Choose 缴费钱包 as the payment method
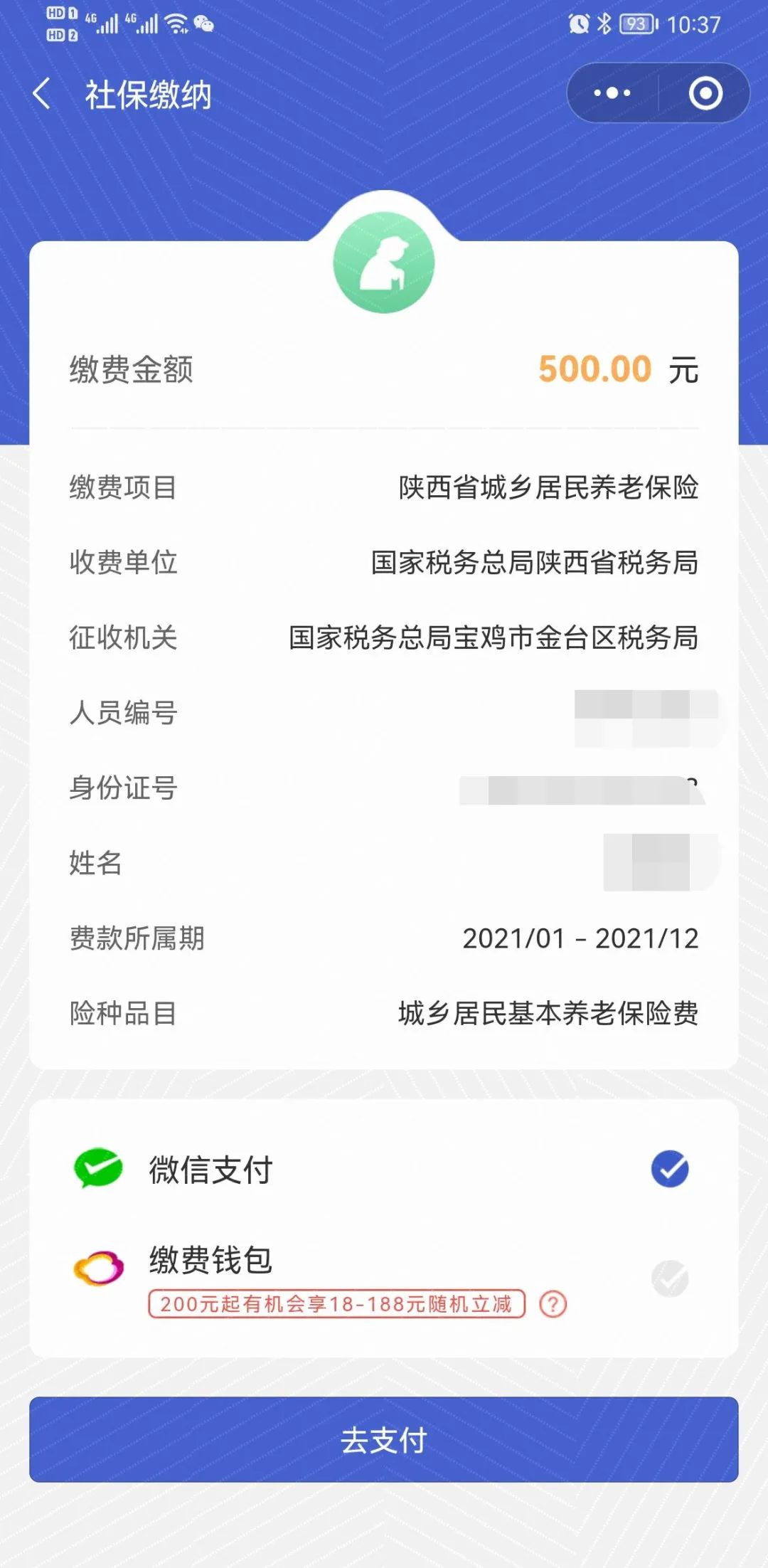Viewport: 768px width, 1568px height. pos(384,1279)
